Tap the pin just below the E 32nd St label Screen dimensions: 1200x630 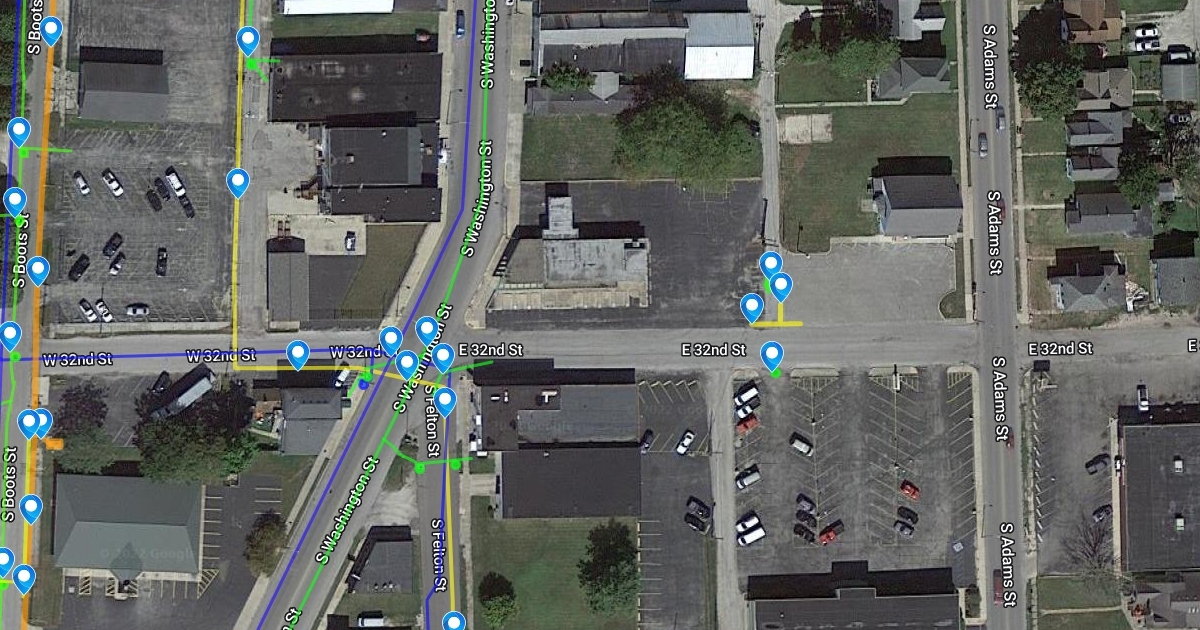[x=771, y=354]
